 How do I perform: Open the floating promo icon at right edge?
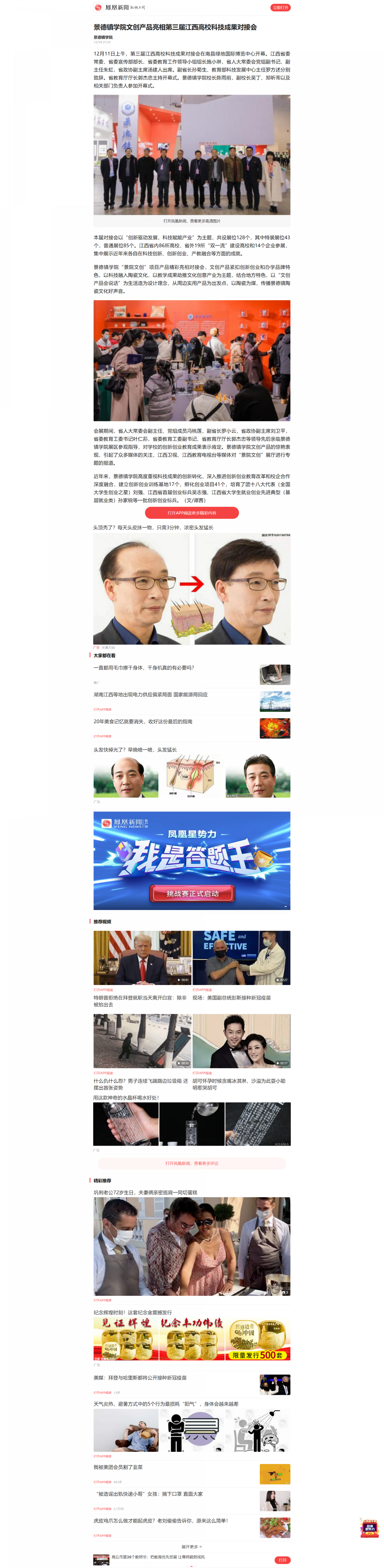369,1528
